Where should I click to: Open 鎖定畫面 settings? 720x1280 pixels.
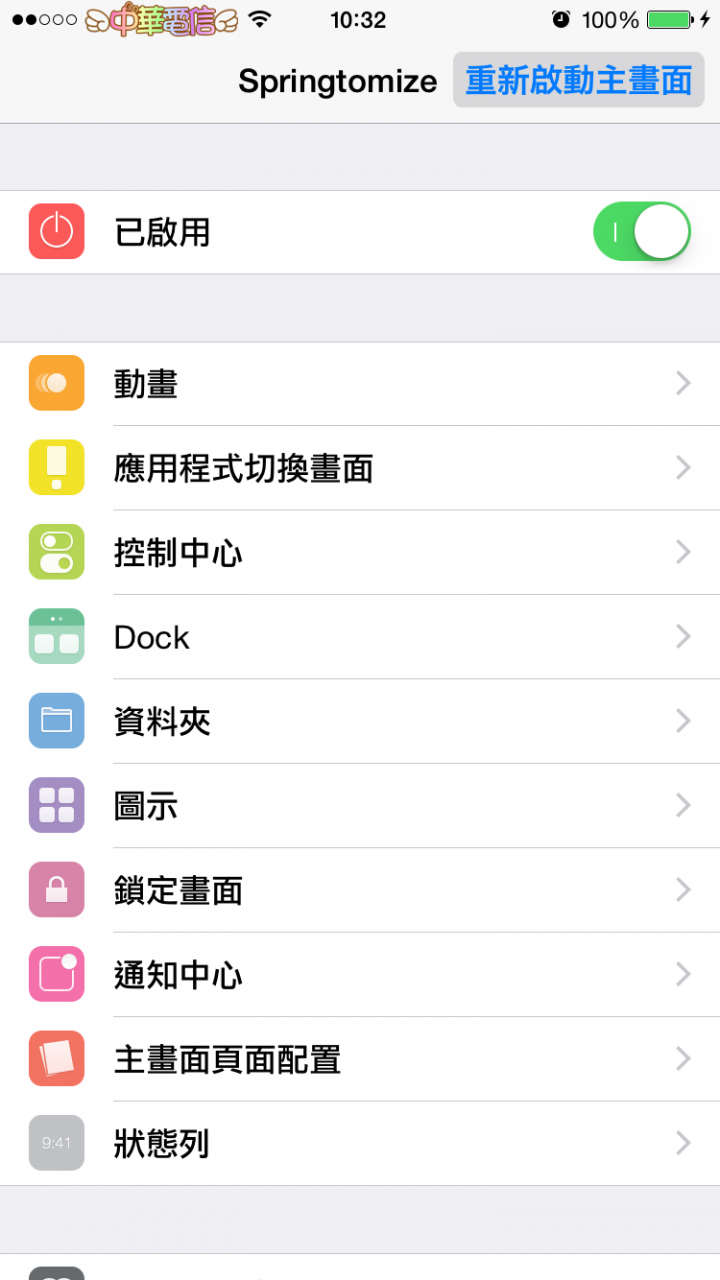click(x=360, y=890)
